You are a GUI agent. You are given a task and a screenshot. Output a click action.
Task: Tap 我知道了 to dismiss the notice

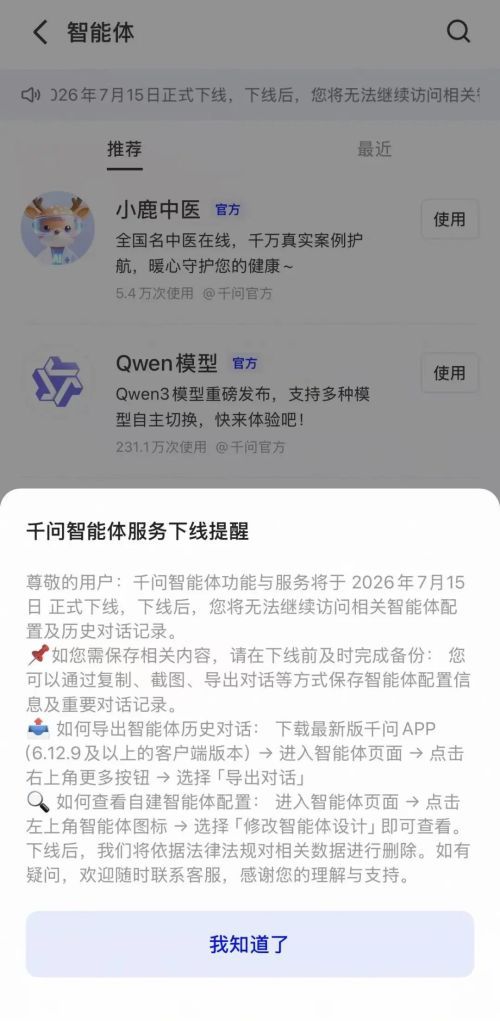[250, 944]
